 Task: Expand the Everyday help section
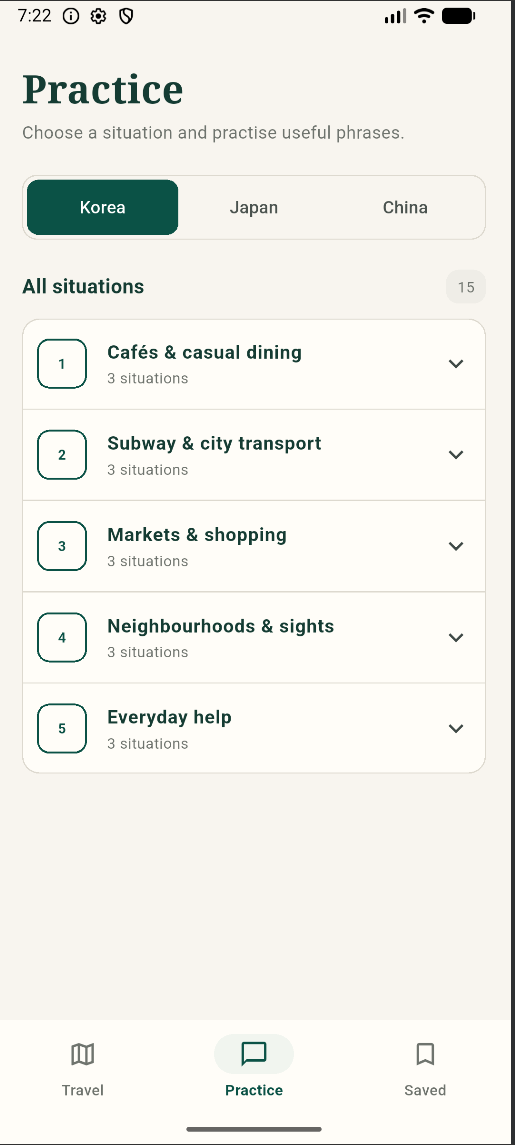253,729
